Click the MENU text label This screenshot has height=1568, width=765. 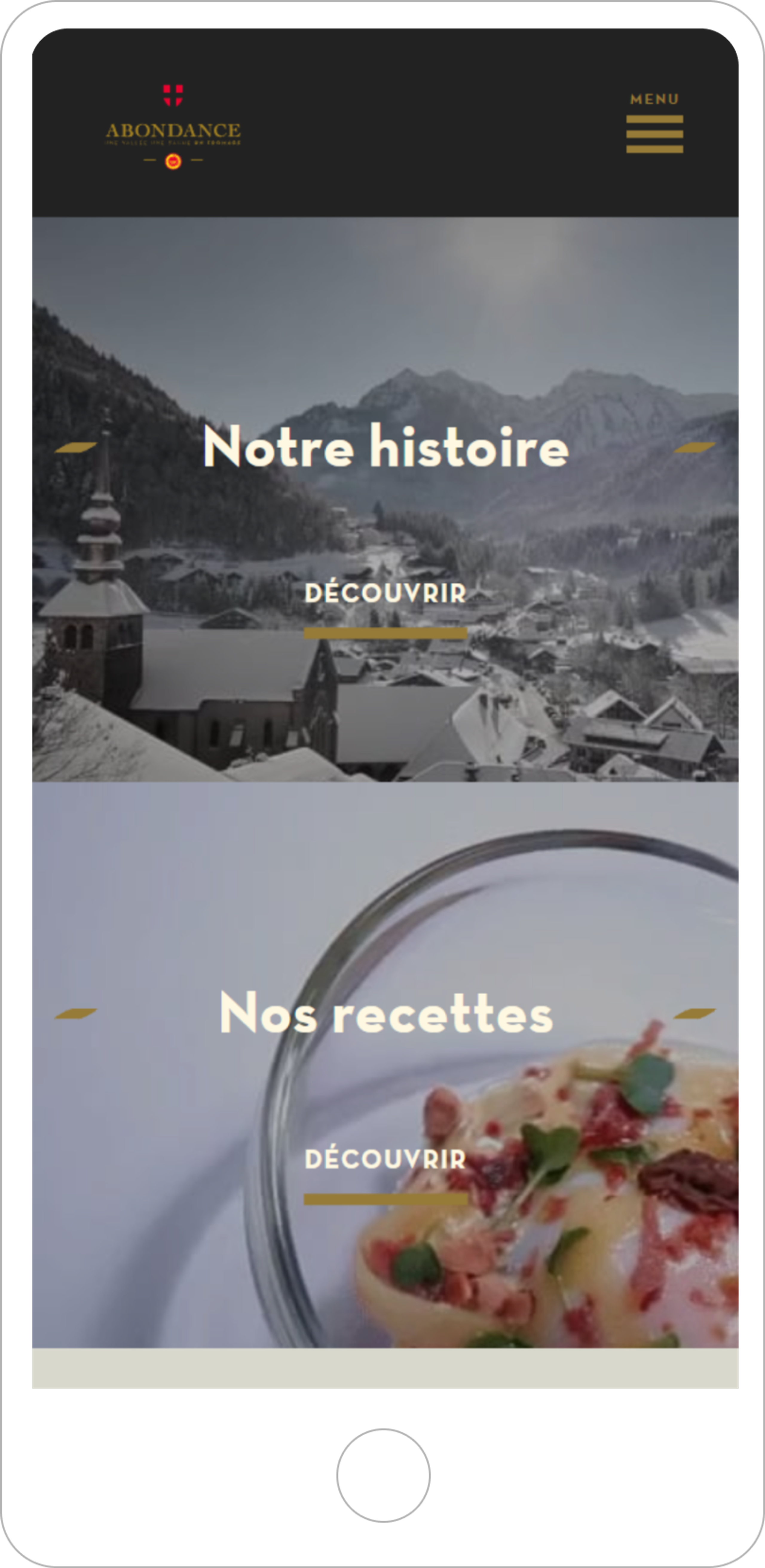pyautogui.click(x=655, y=99)
